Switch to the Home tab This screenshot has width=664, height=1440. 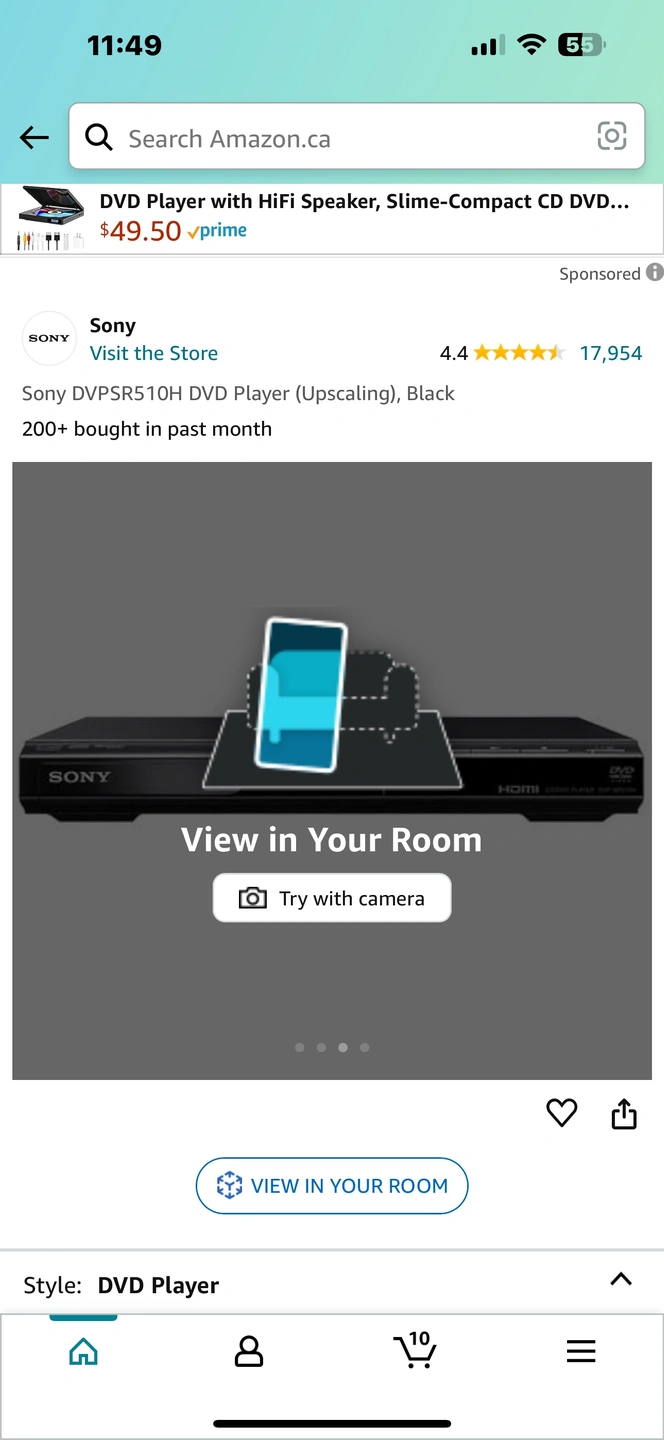pos(83,1352)
